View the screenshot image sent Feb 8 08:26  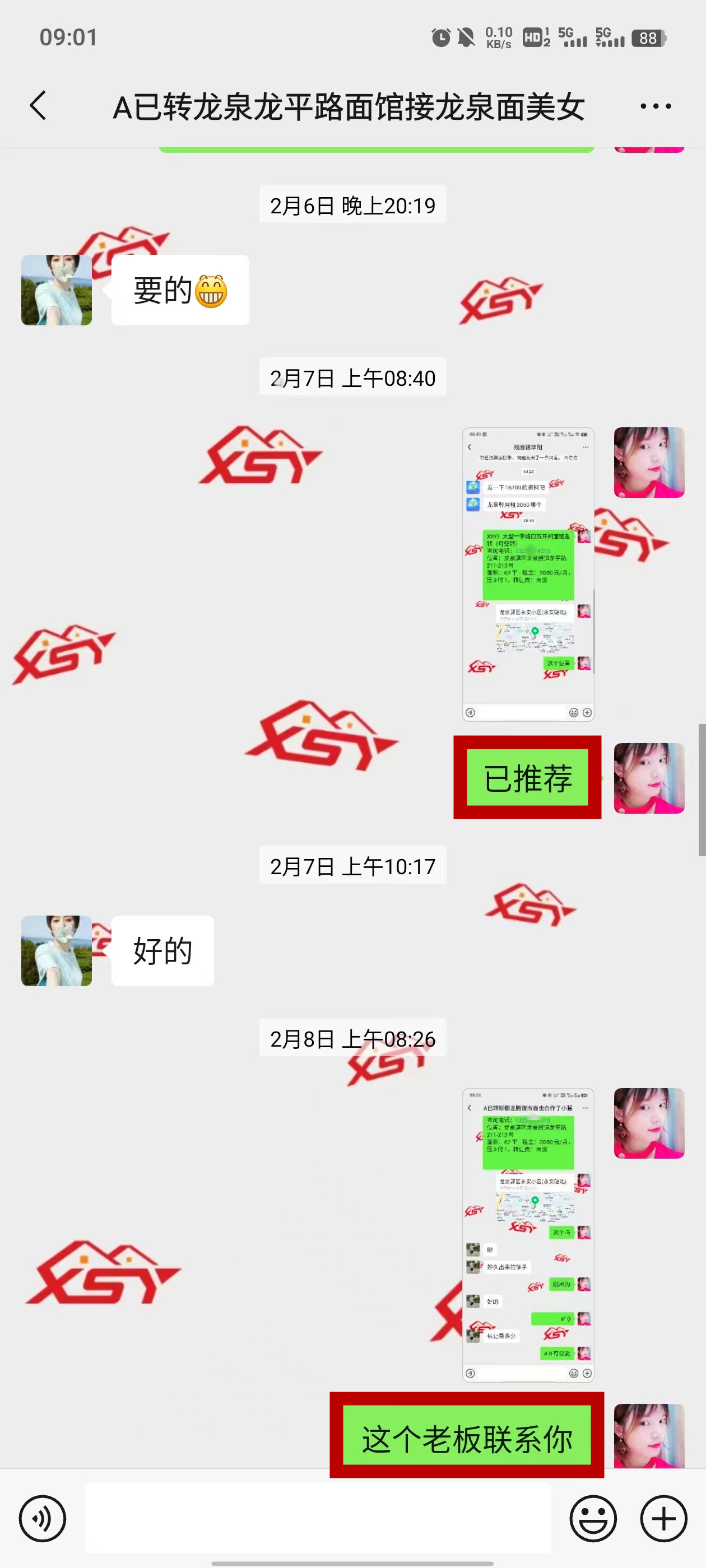[527, 1234]
